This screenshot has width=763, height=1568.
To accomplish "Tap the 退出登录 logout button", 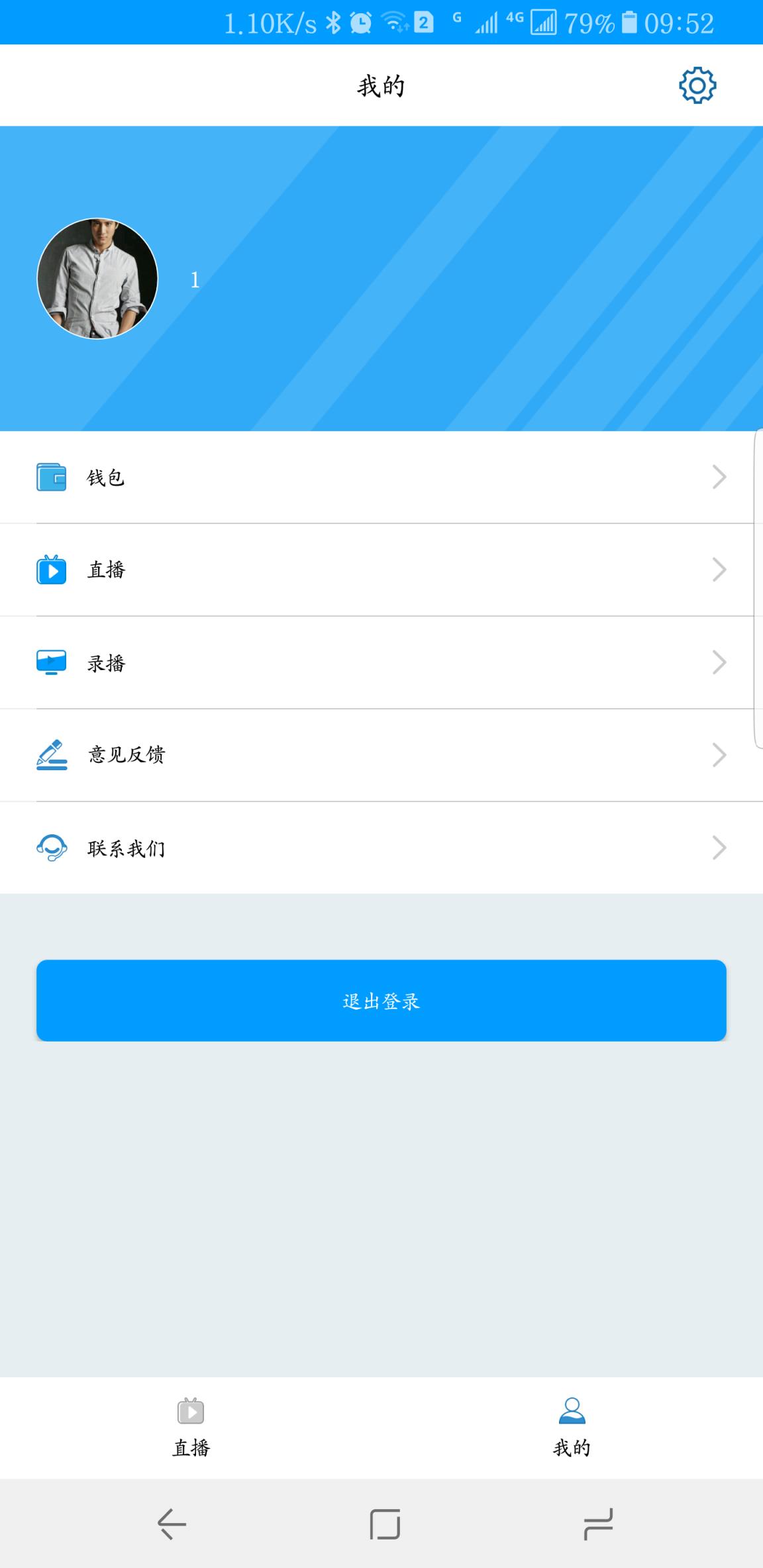I will click(x=381, y=1001).
